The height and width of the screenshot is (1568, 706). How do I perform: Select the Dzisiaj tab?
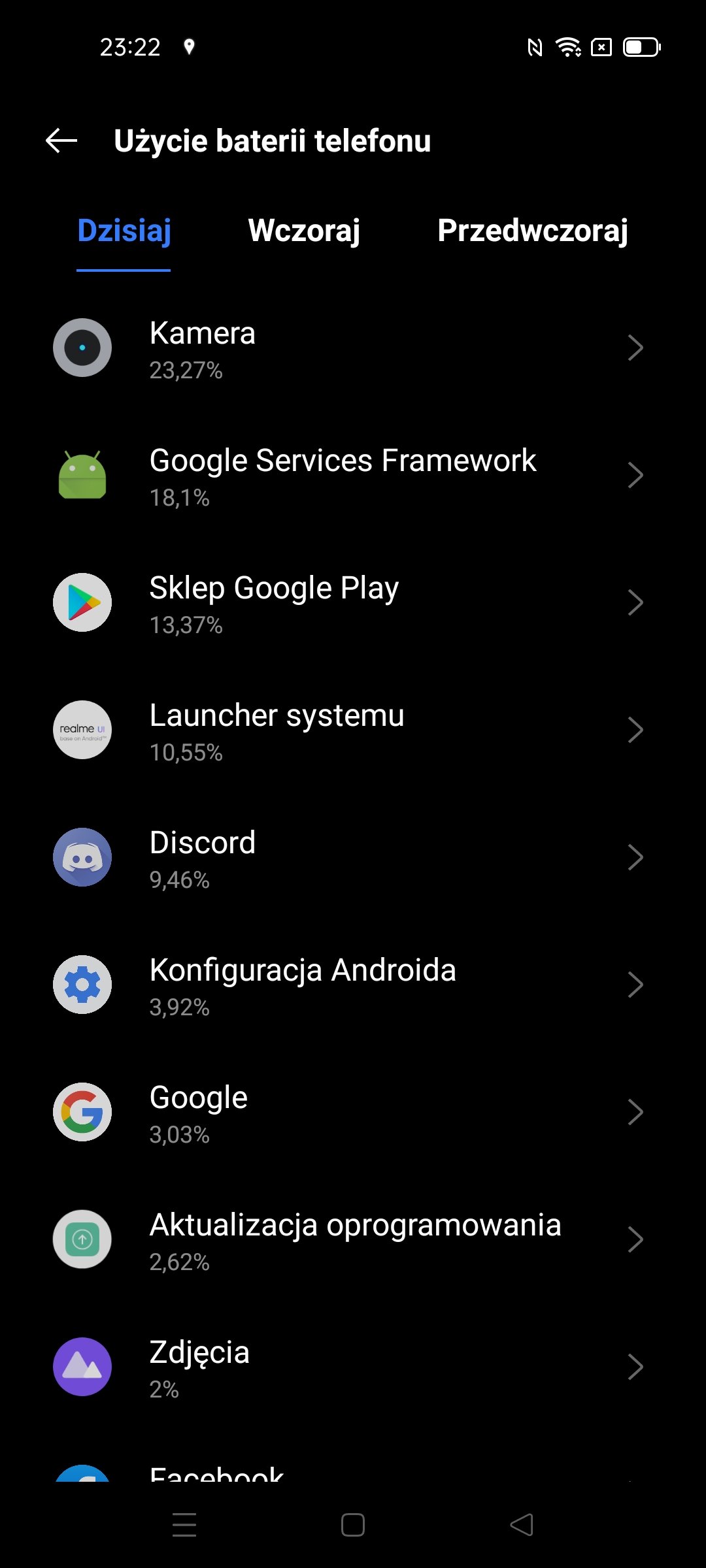click(x=124, y=231)
